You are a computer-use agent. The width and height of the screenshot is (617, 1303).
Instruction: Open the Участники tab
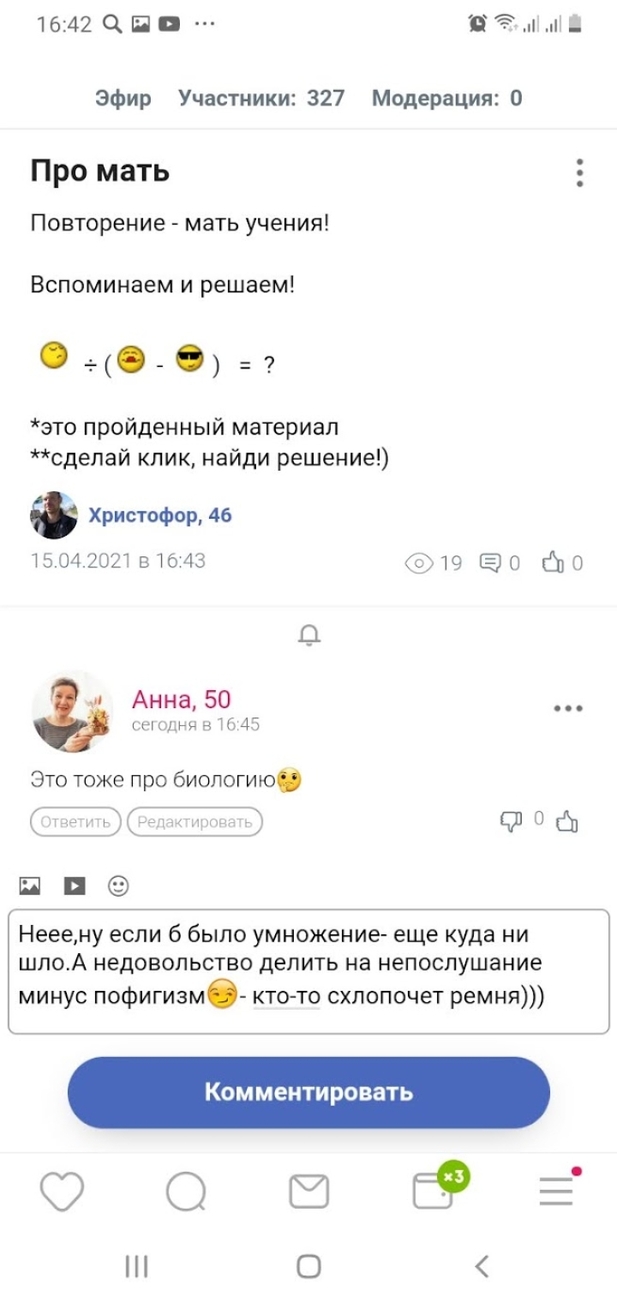[x=261, y=98]
